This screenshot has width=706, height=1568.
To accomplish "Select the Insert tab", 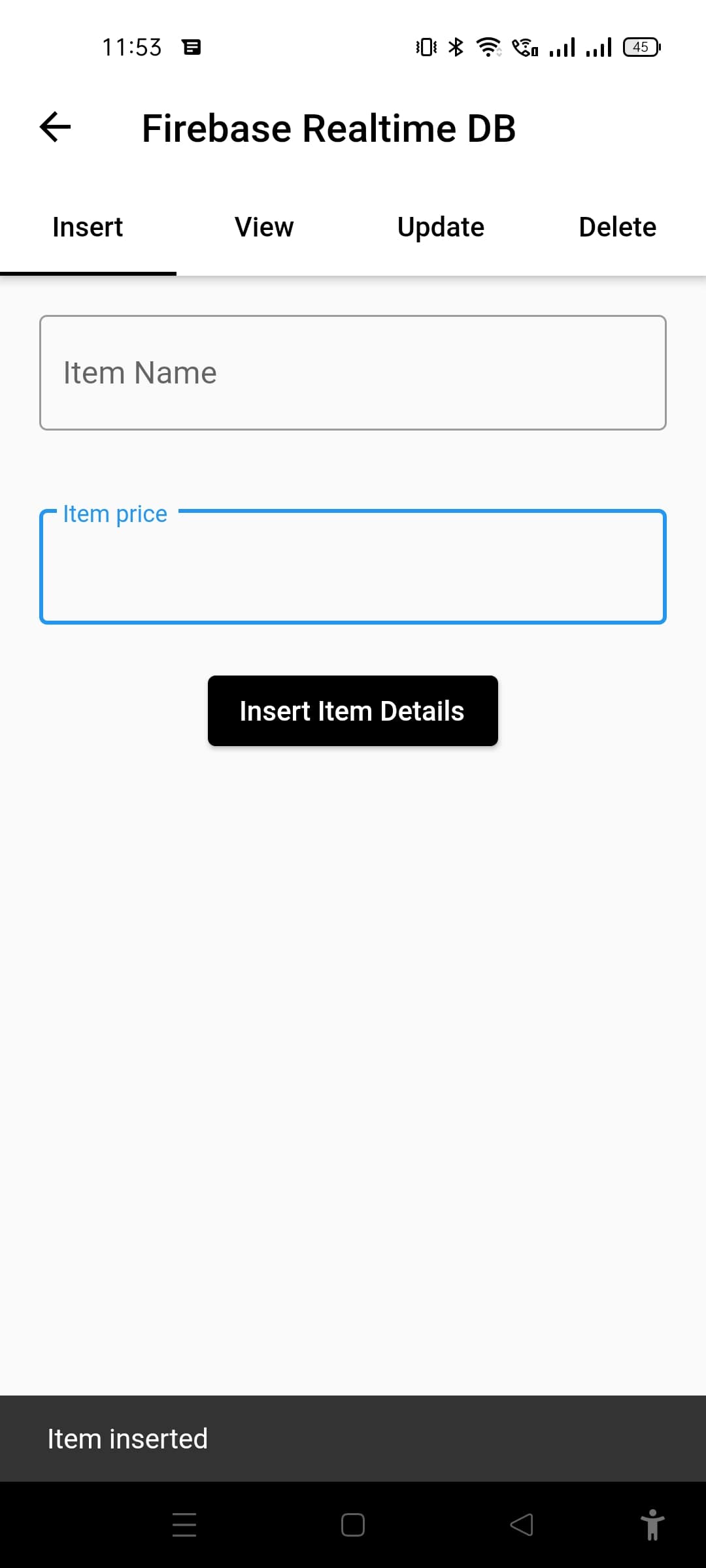I will [x=88, y=227].
